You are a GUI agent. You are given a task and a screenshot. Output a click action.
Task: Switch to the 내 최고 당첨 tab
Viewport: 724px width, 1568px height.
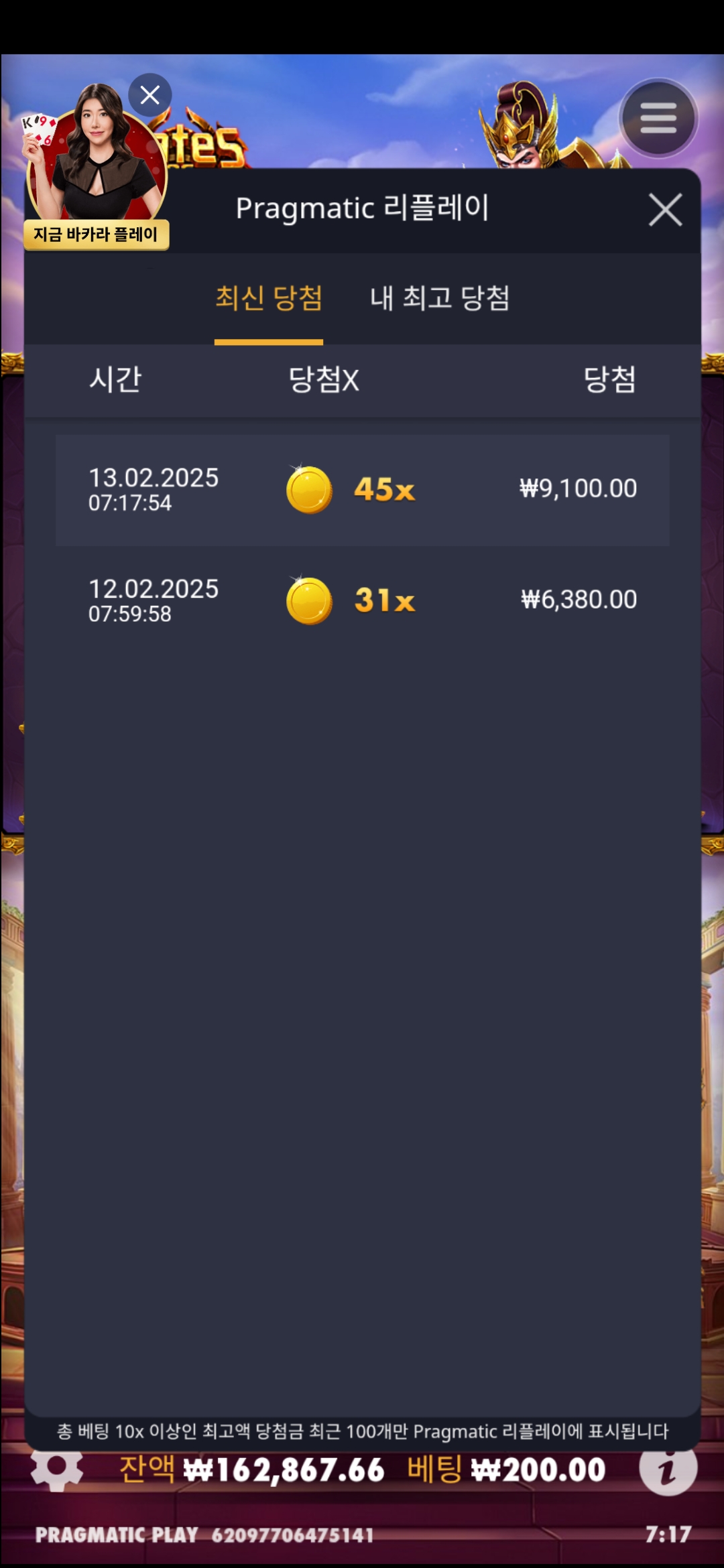pos(440,298)
